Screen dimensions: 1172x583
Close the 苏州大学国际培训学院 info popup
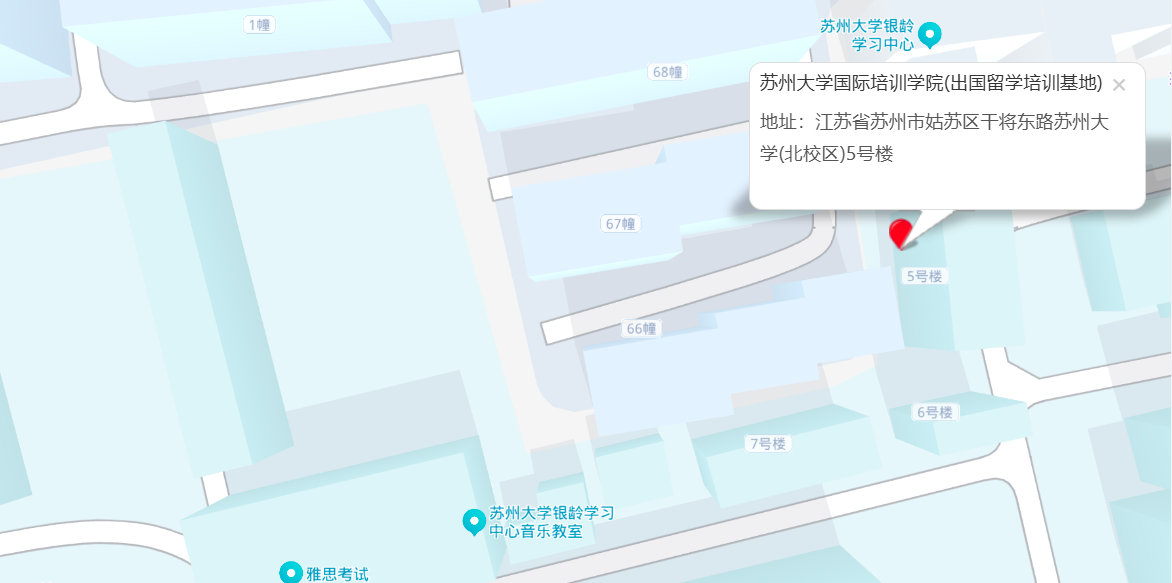pos(1119,85)
